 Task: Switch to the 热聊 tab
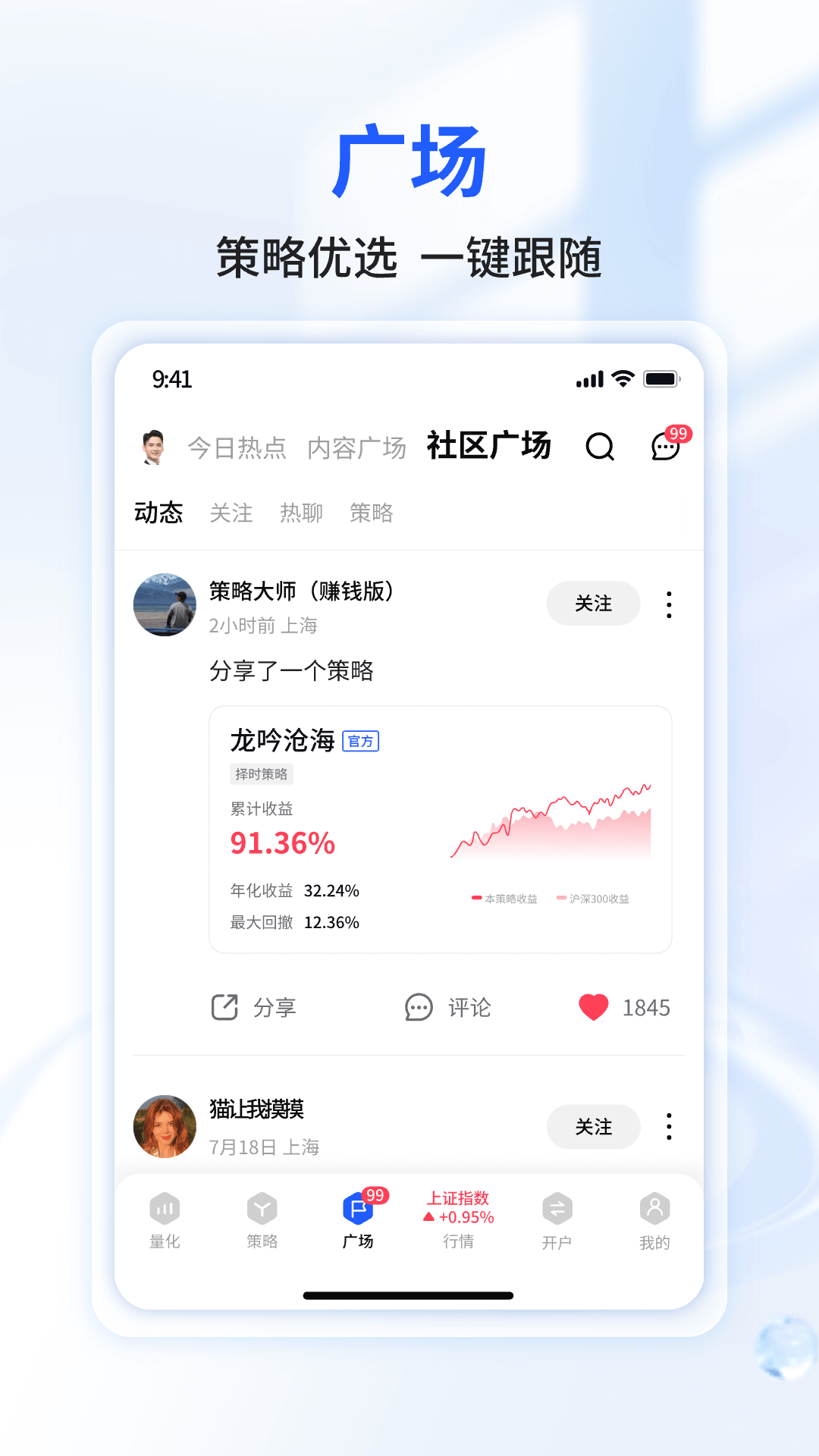point(301,513)
